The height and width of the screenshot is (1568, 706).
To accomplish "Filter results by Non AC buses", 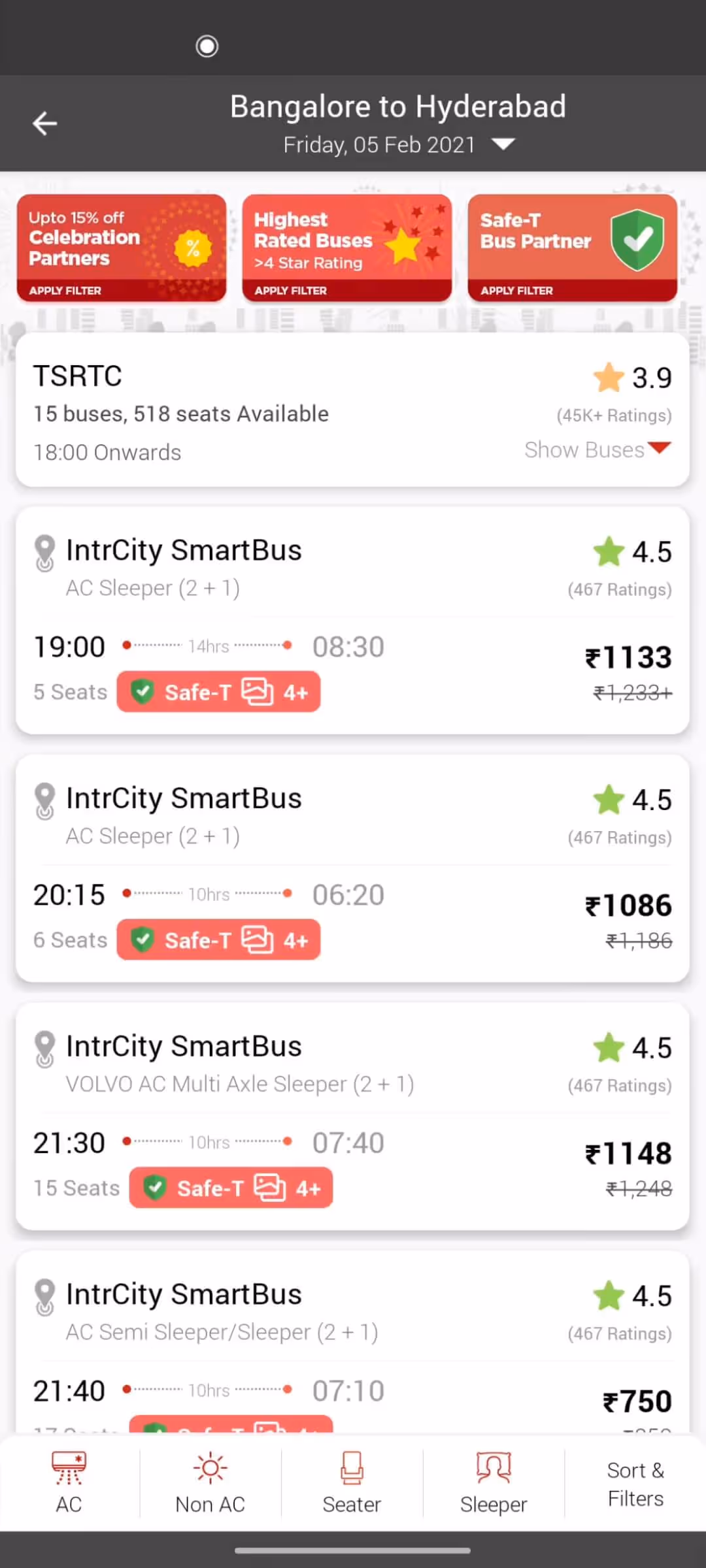I will pos(210,1482).
